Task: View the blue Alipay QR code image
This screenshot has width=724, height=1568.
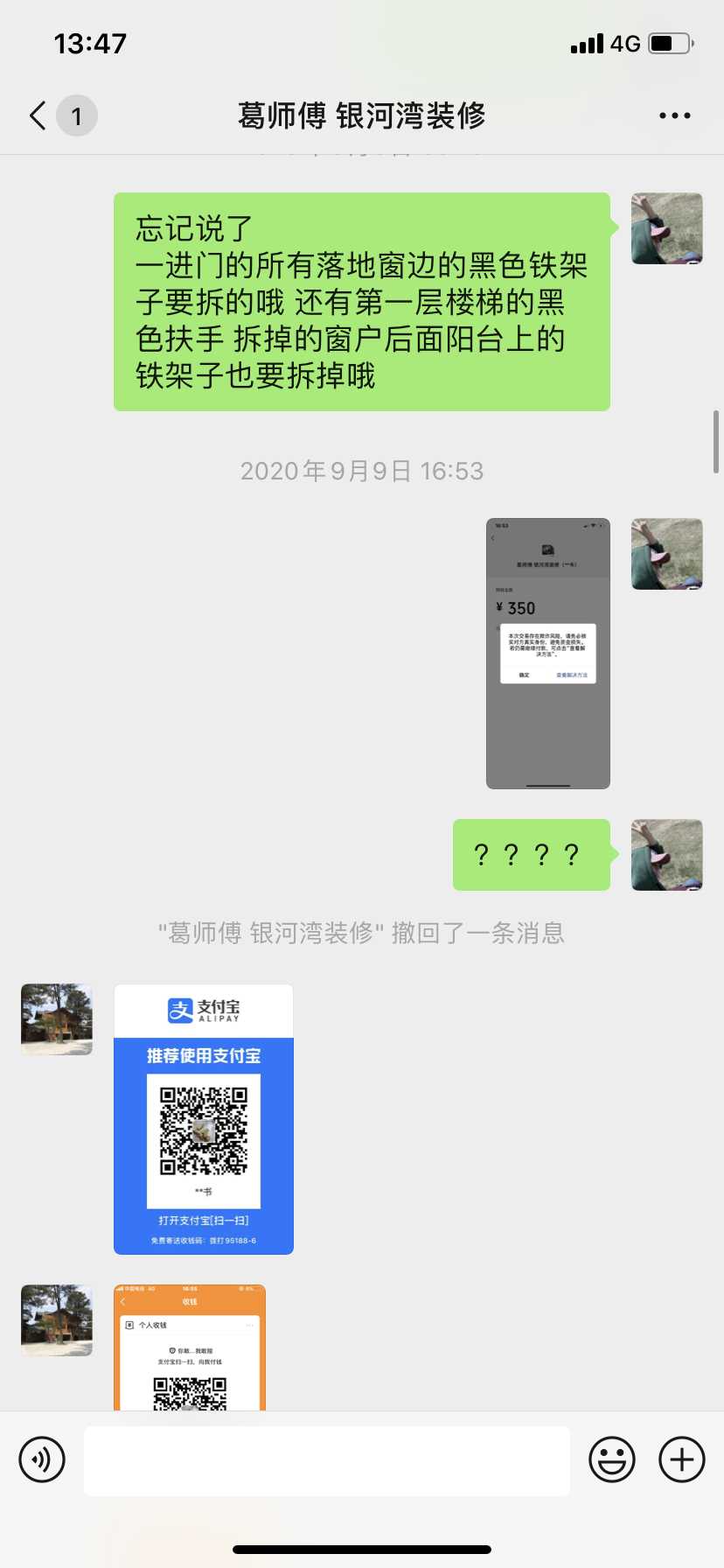Action: (204, 1119)
